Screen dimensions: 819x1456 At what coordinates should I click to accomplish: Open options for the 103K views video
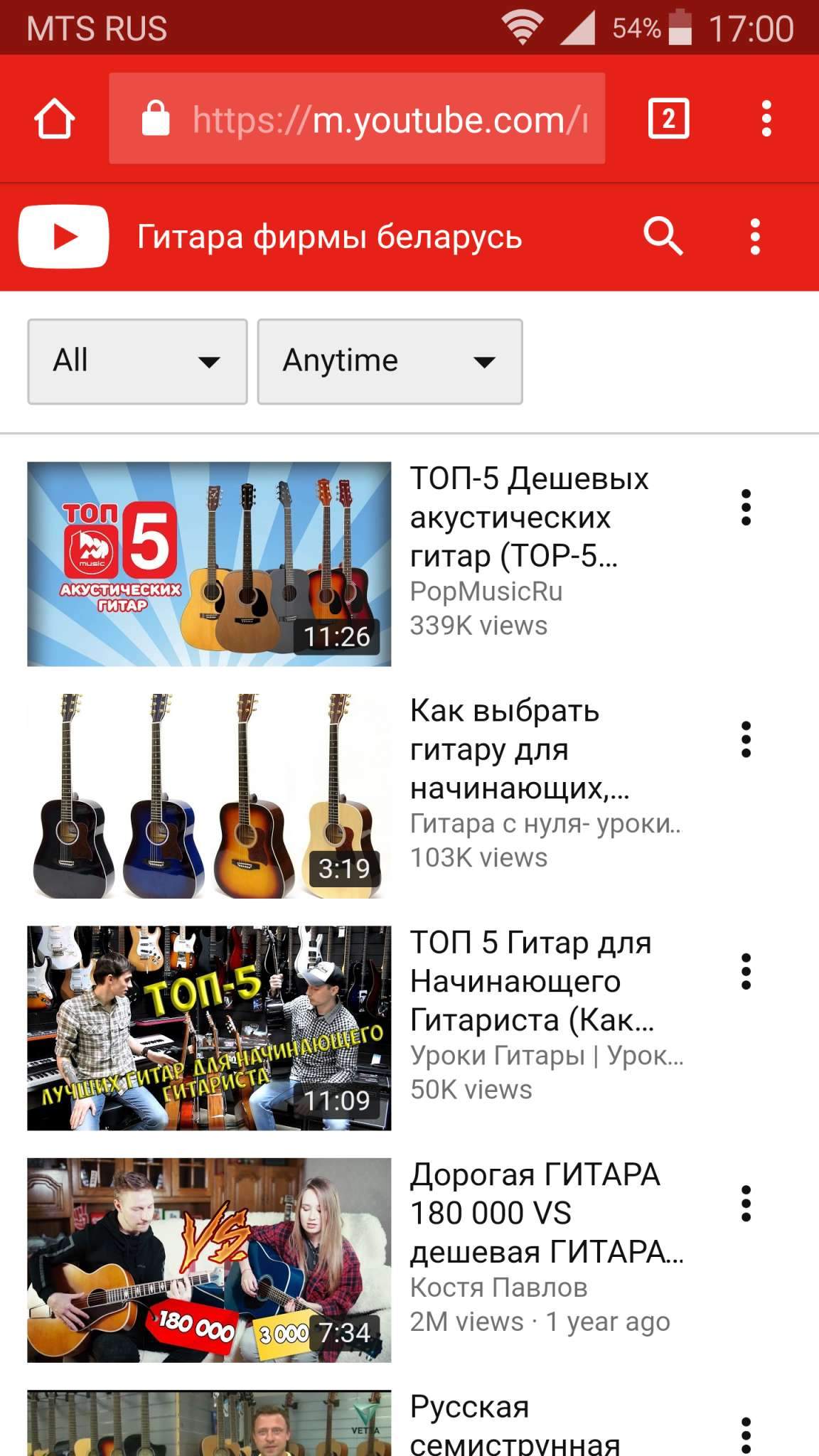pyautogui.click(x=746, y=739)
